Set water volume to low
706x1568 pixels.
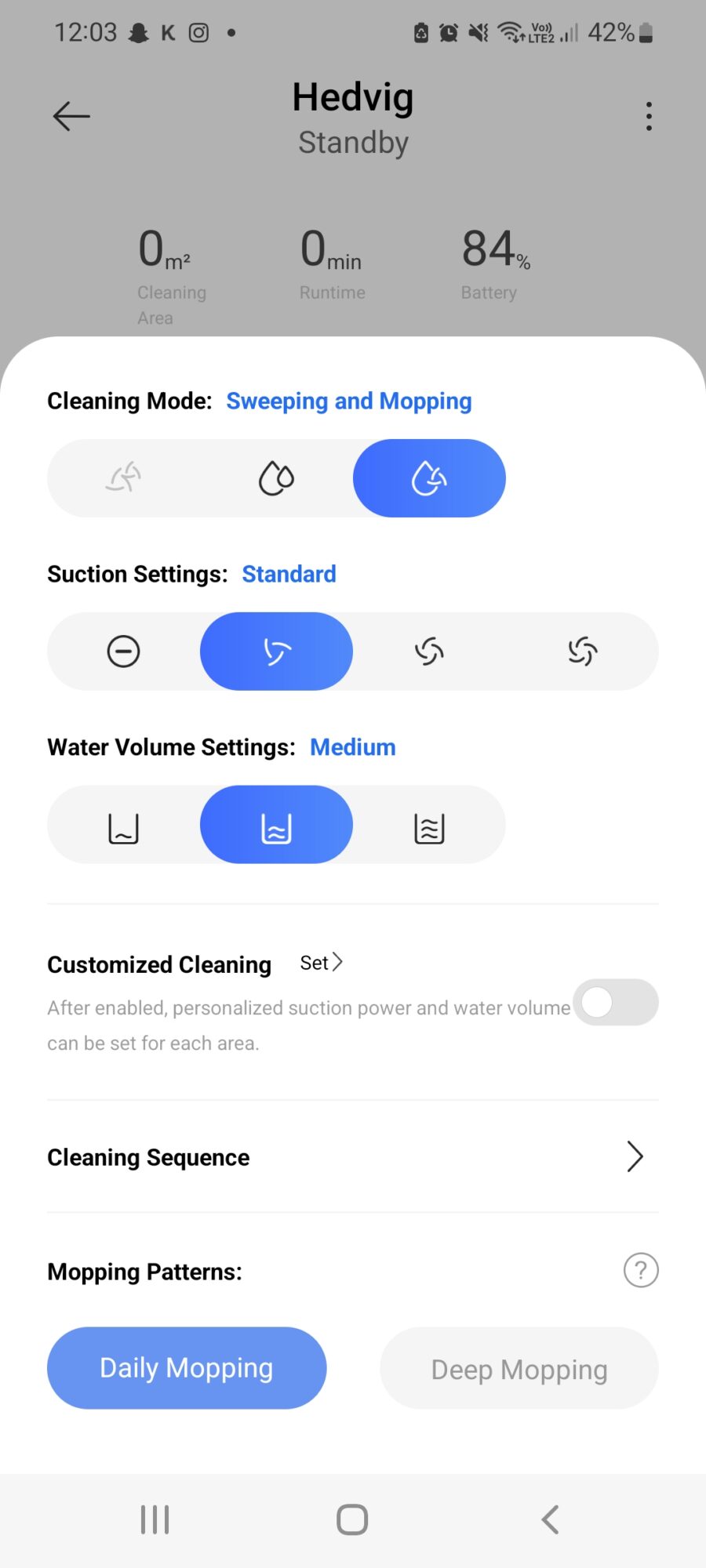[x=124, y=826]
